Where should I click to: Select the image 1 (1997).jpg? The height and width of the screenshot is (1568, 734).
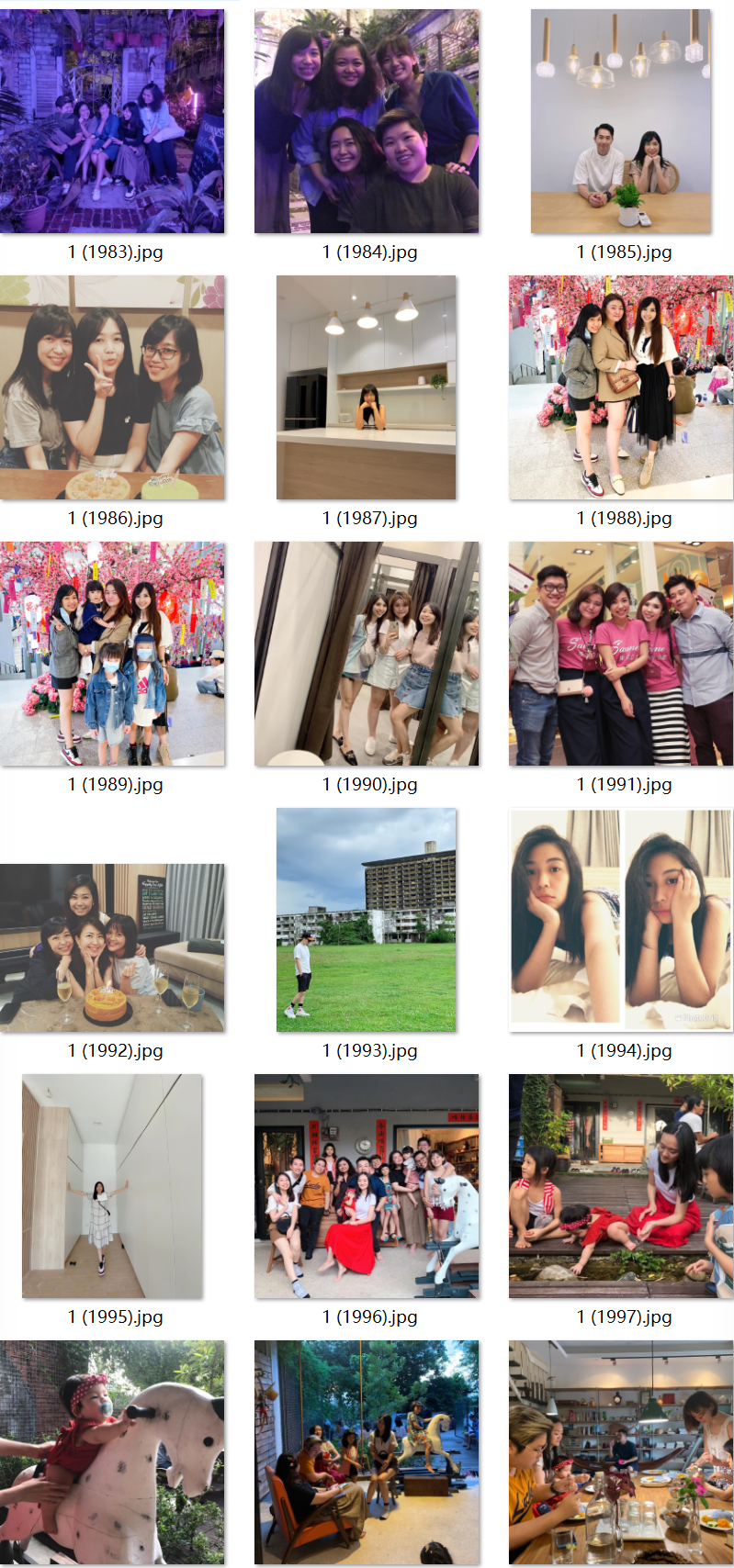click(x=621, y=1186)
